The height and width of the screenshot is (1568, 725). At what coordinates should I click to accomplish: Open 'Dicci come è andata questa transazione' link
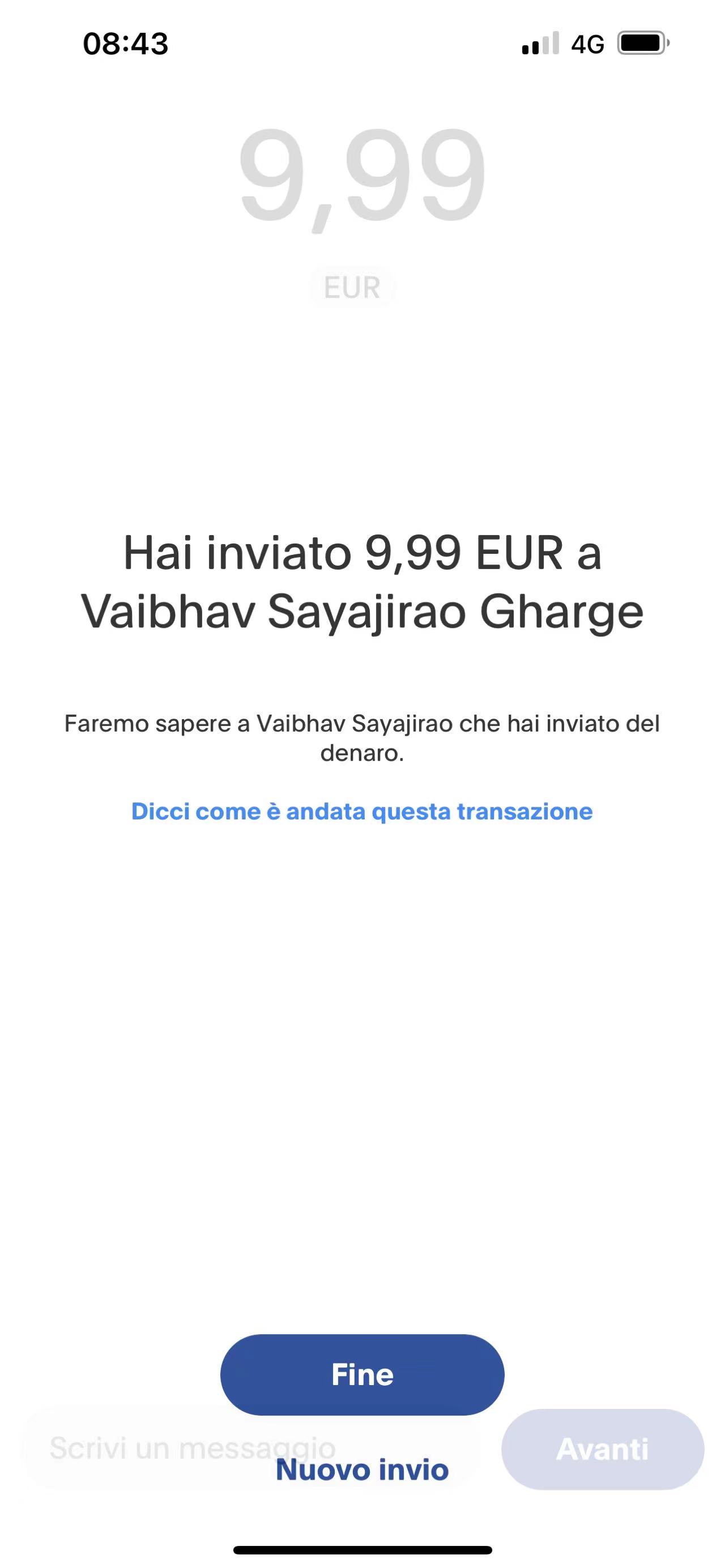pos(362,811)
